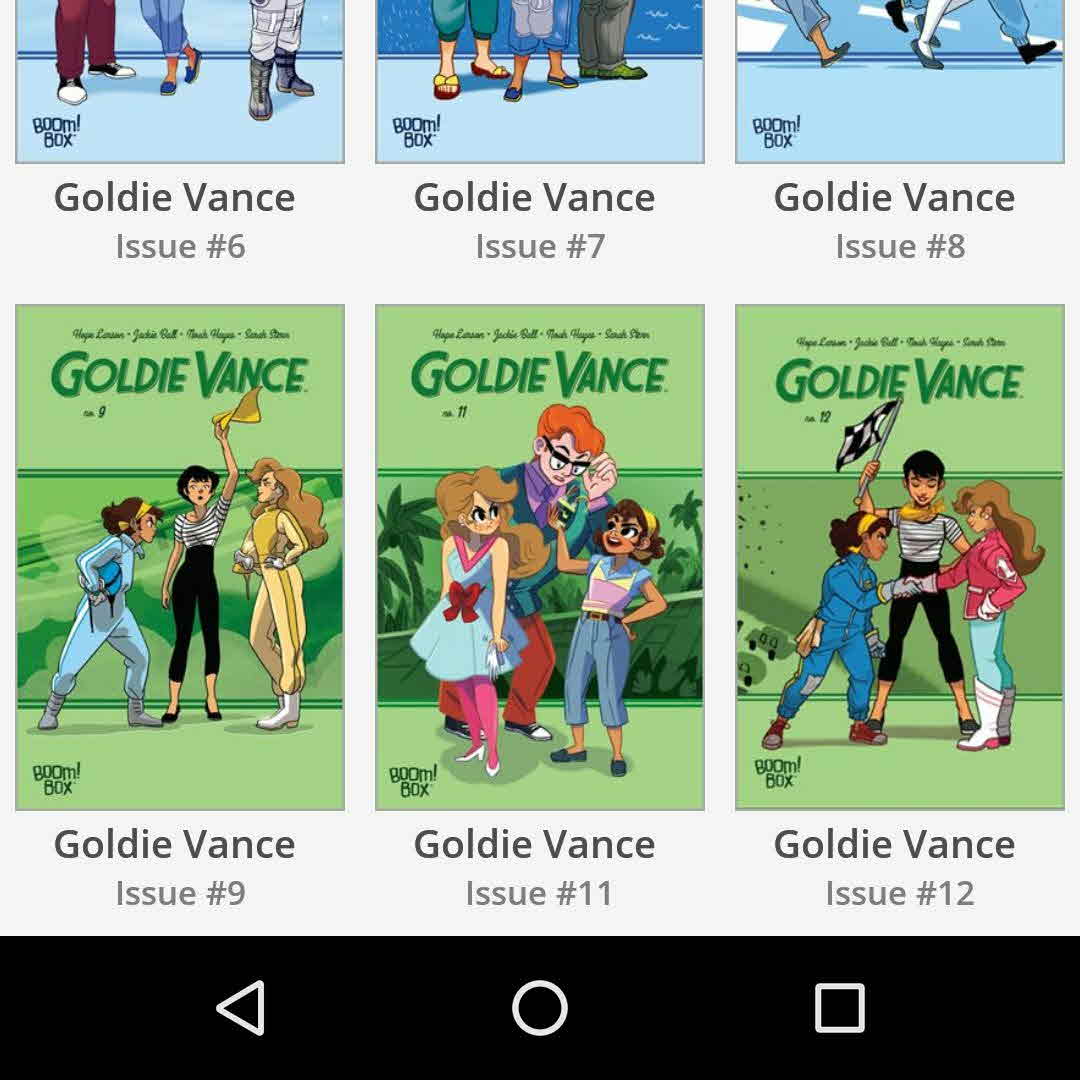Choose Goldie Vance Issue #11
The width and height of the screenshot is (1080, 1080).
click(x=540, y=557)
